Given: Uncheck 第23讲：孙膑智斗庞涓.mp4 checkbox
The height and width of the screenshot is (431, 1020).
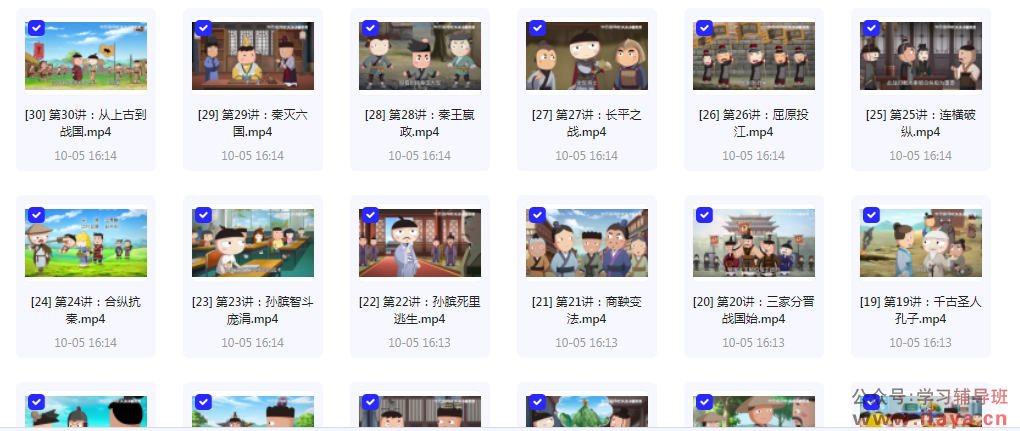Looking at the screenshot, I should pos(203,215).
